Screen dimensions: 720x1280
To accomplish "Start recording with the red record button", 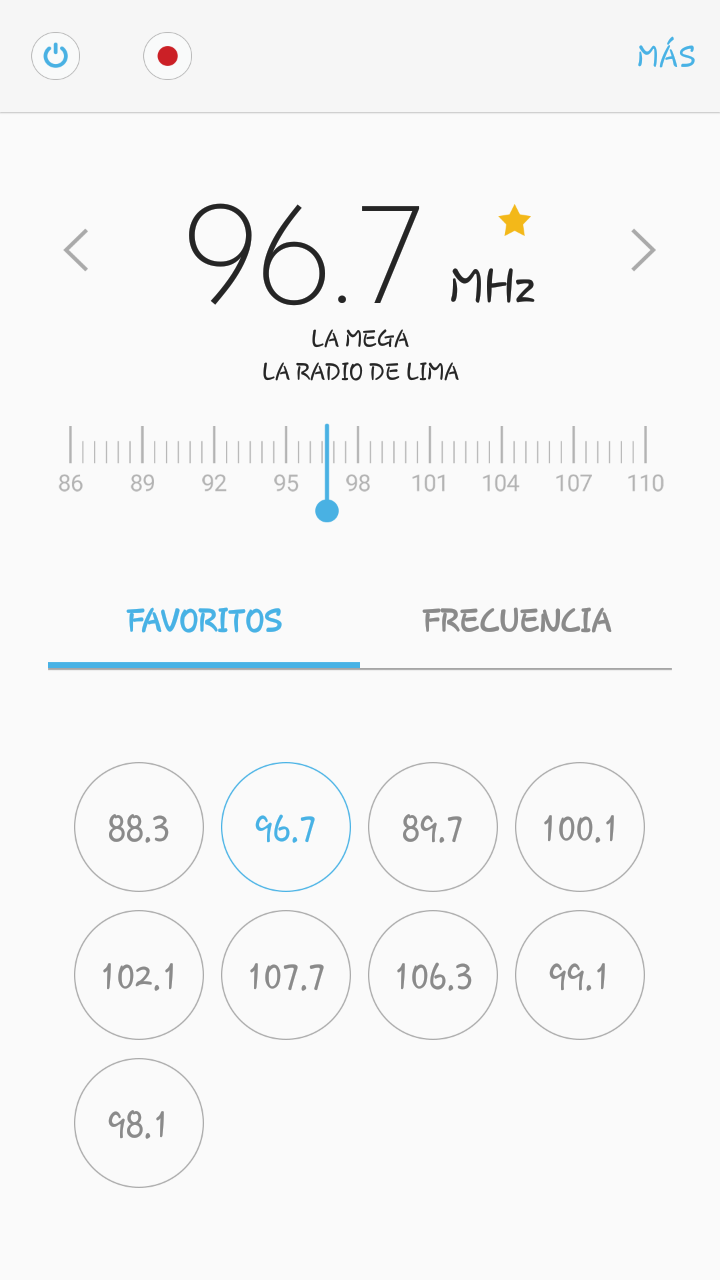I will coord(167,56).
